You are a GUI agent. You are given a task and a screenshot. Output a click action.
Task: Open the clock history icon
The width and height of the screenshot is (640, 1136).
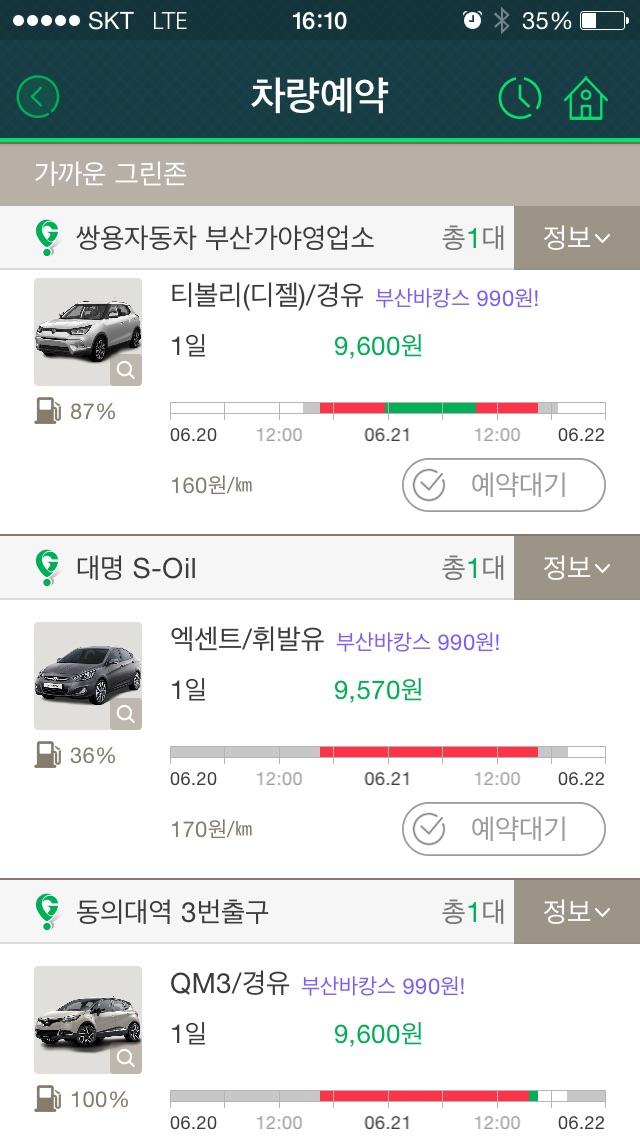click(x=520, y=97)
